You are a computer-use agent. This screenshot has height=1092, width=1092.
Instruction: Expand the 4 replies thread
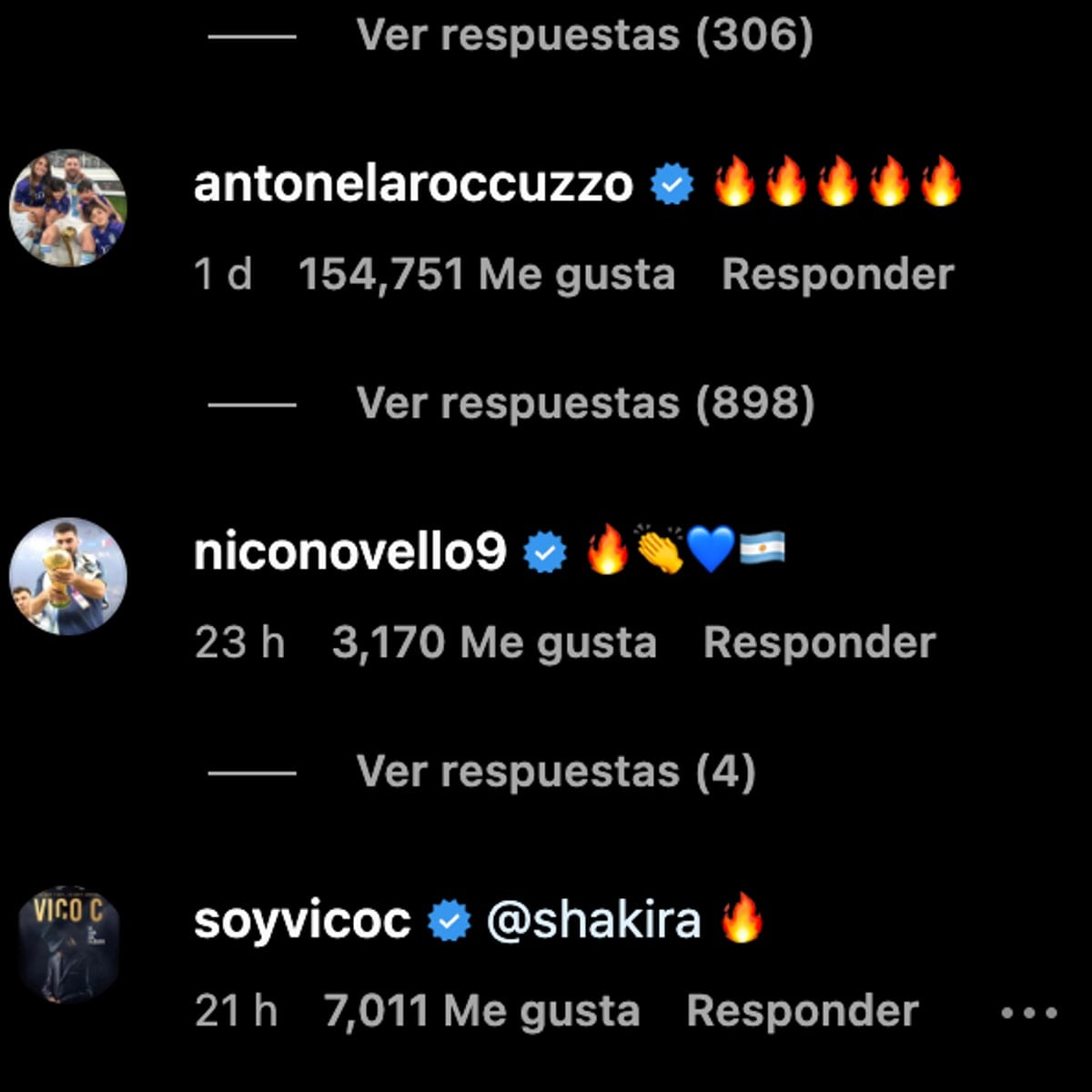click(x=555, y=773)
